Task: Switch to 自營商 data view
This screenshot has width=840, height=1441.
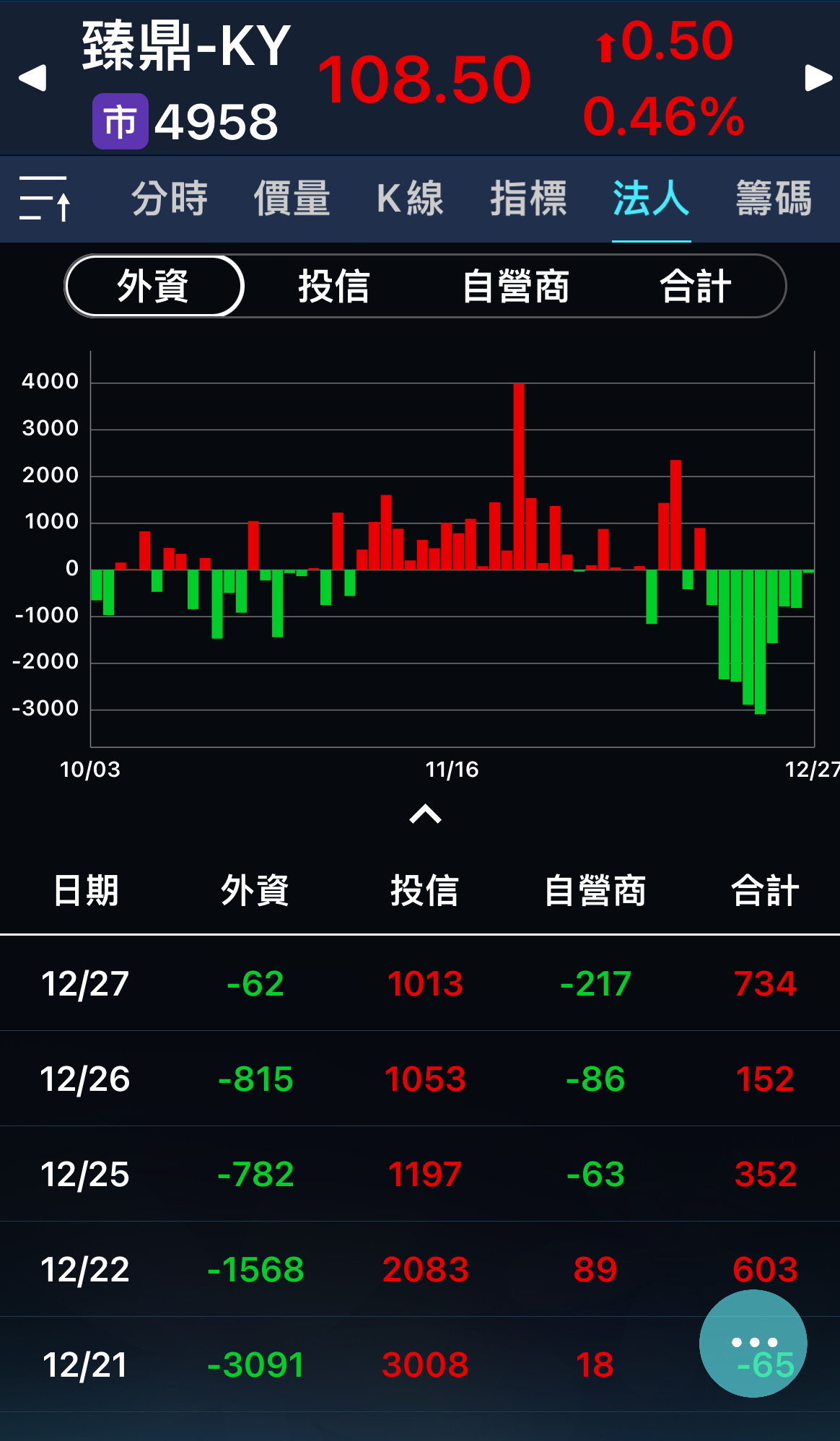Action: (518, 286)
